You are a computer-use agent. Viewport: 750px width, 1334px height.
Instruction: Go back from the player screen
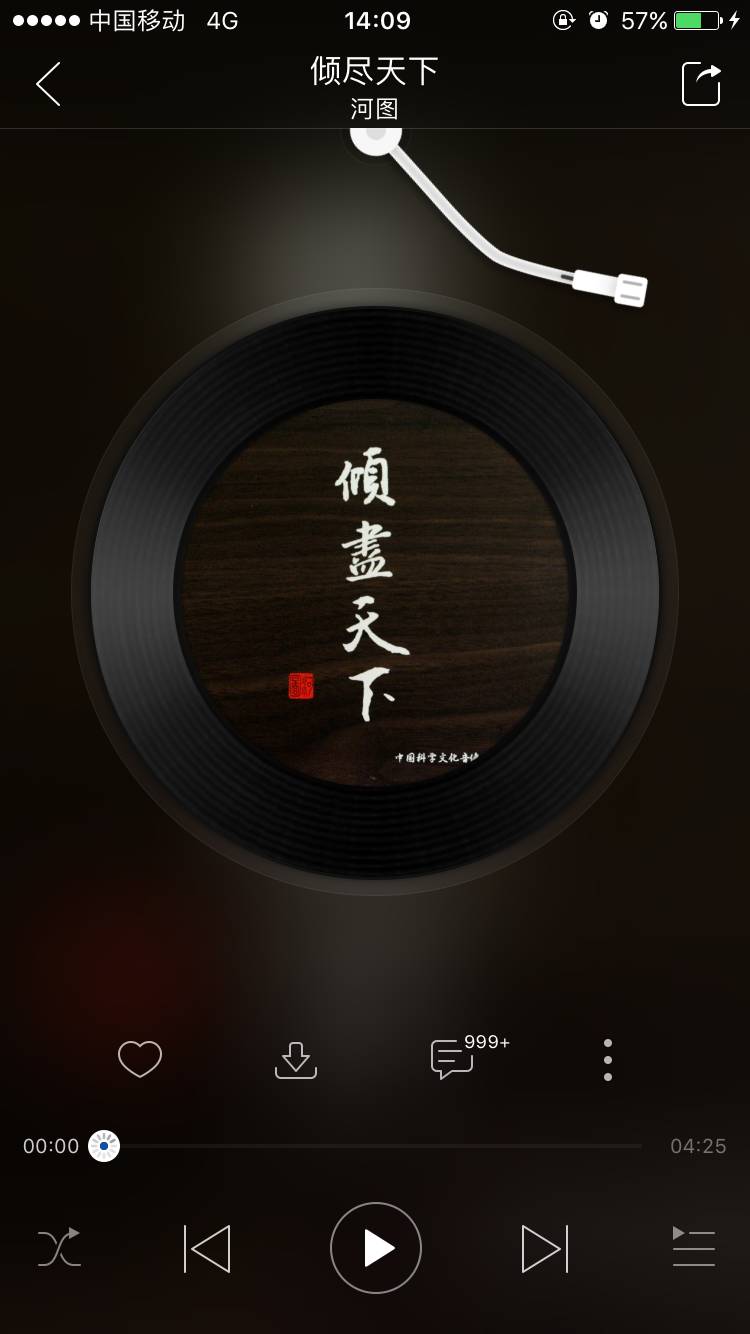(48, 84)
